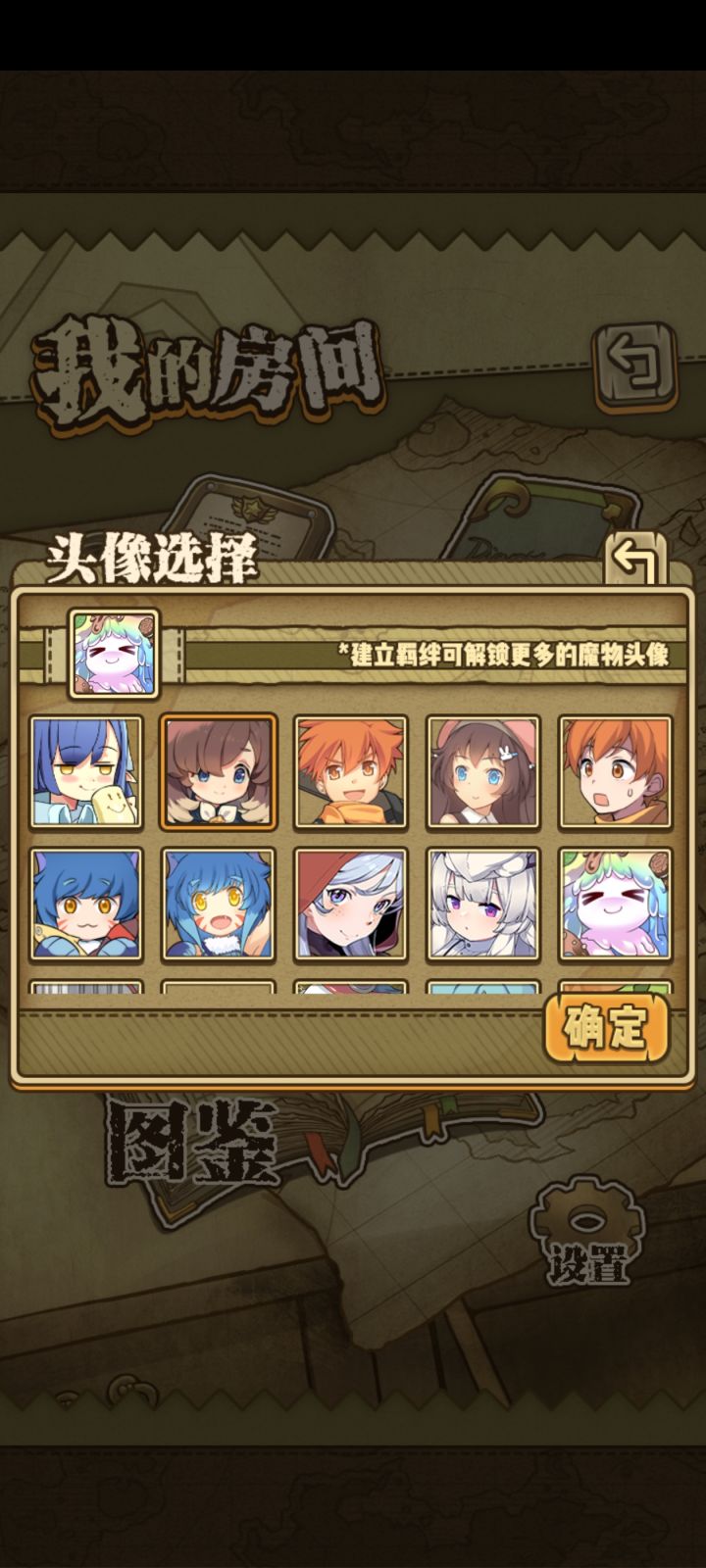The height and width of the screenshot is (1568, 706).
Task: Click the back arrow on the avatar dialog
Action: pos(636,558)
